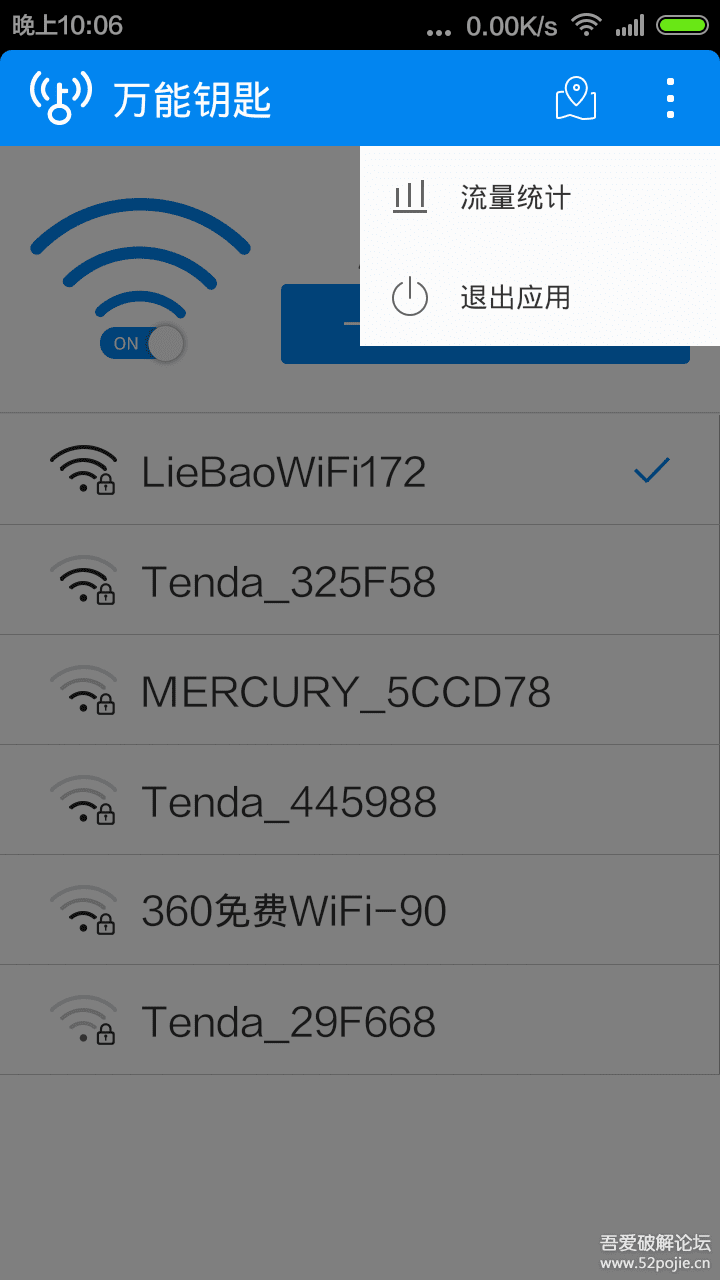The image size is (720, 1280).
Task: Click the power icon beside 退出应用
Action: (410, 297)
